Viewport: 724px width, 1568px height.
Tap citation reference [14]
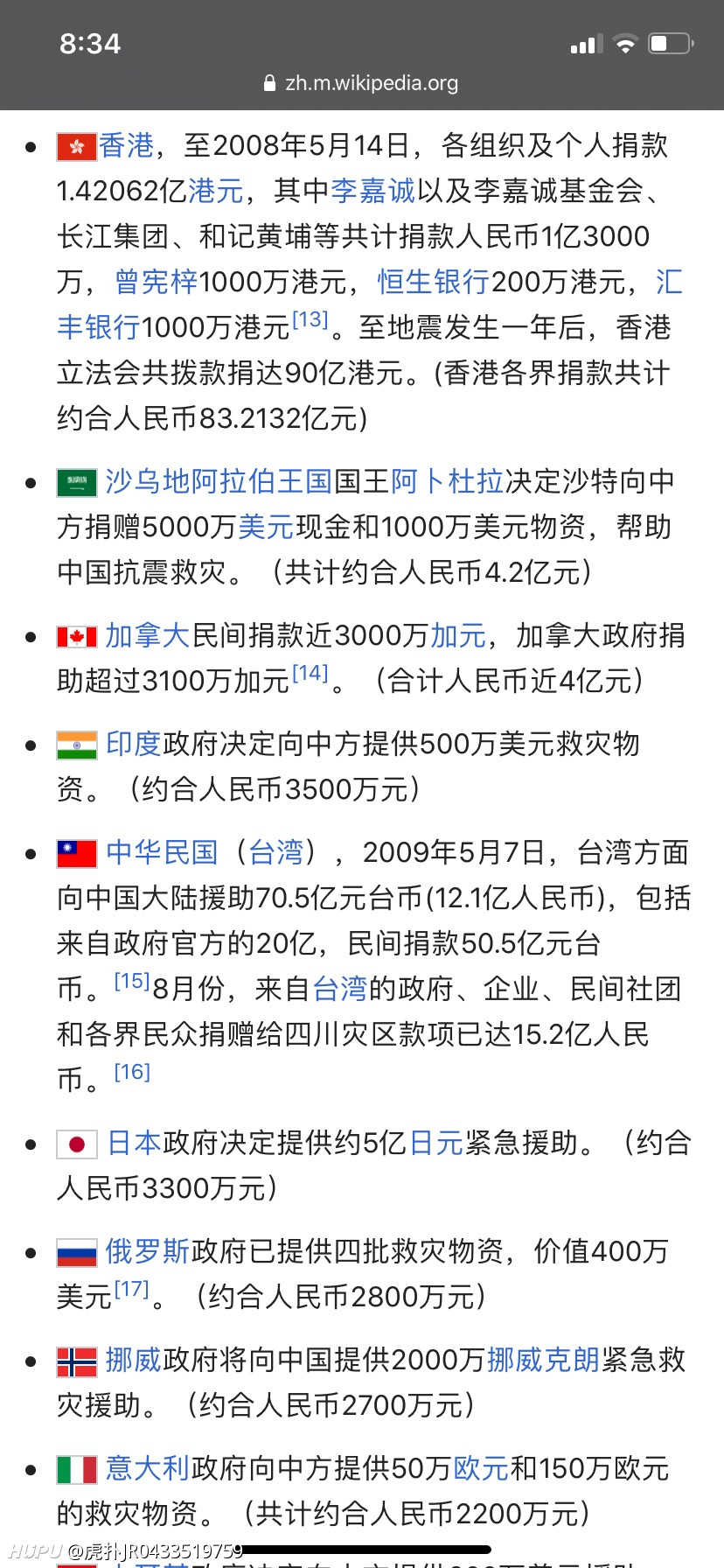(310, 674)
